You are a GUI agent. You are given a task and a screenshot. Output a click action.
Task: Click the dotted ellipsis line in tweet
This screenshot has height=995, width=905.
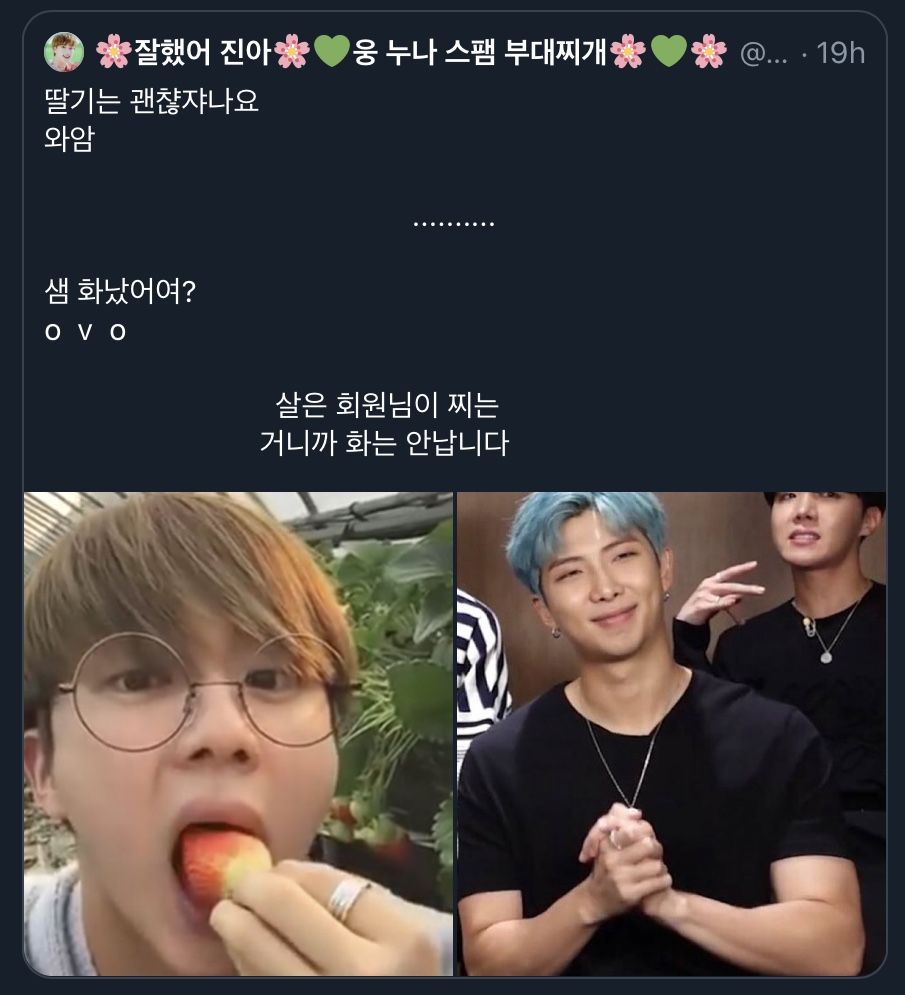click(452, 222)
